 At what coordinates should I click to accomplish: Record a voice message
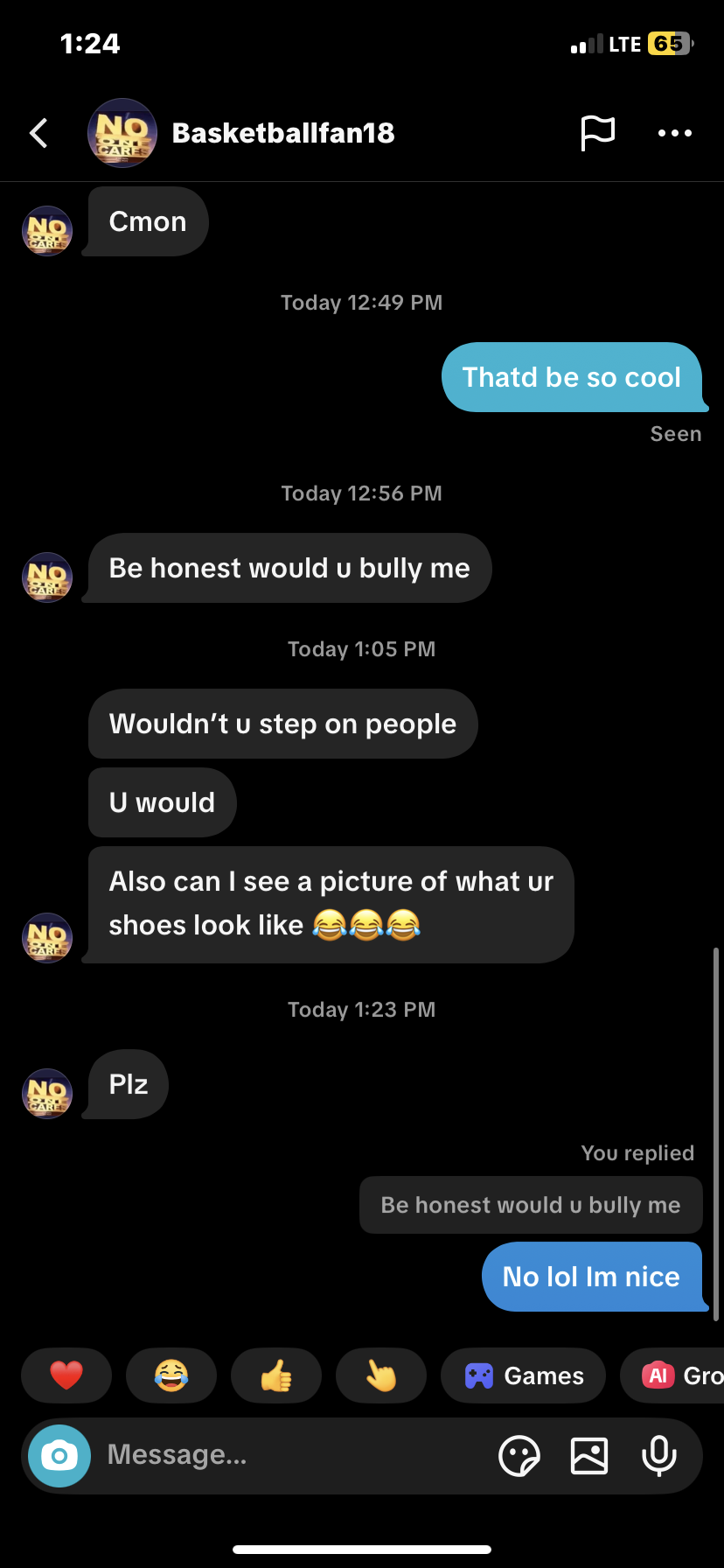tap(659, 1456)
